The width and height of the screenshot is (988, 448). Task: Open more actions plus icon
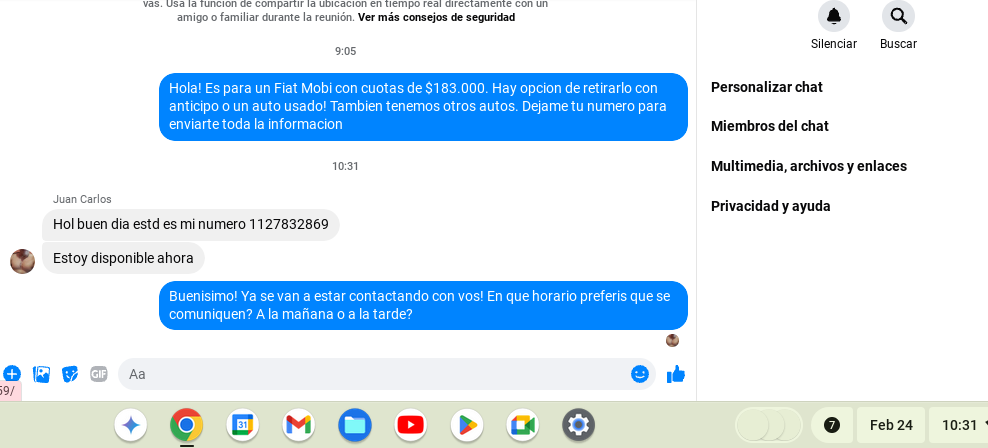pyautogui.click(x=12, y=374)
